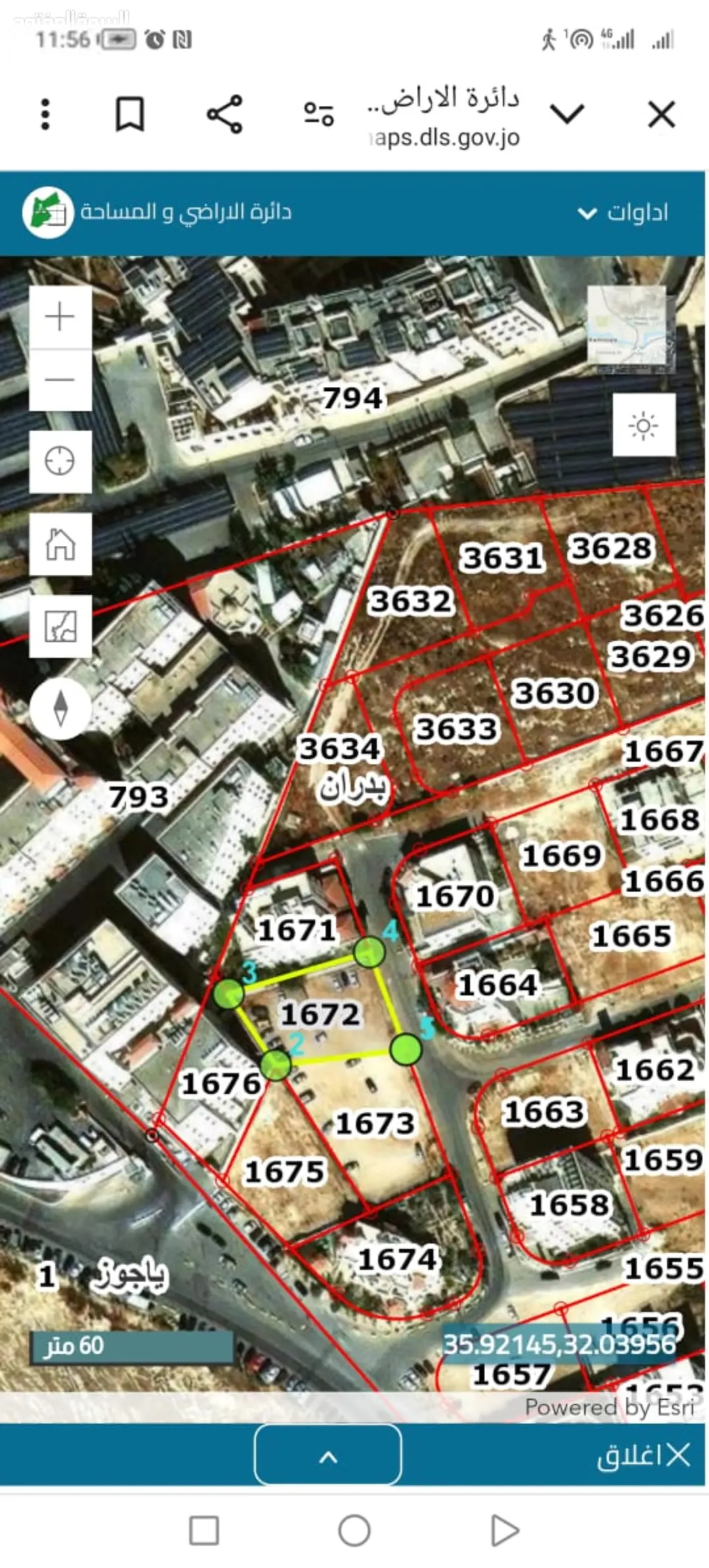The height and width of the screenshot is (1568, 709).
Task: Switch the basemap thumbnail
Action: pos(631,330)
